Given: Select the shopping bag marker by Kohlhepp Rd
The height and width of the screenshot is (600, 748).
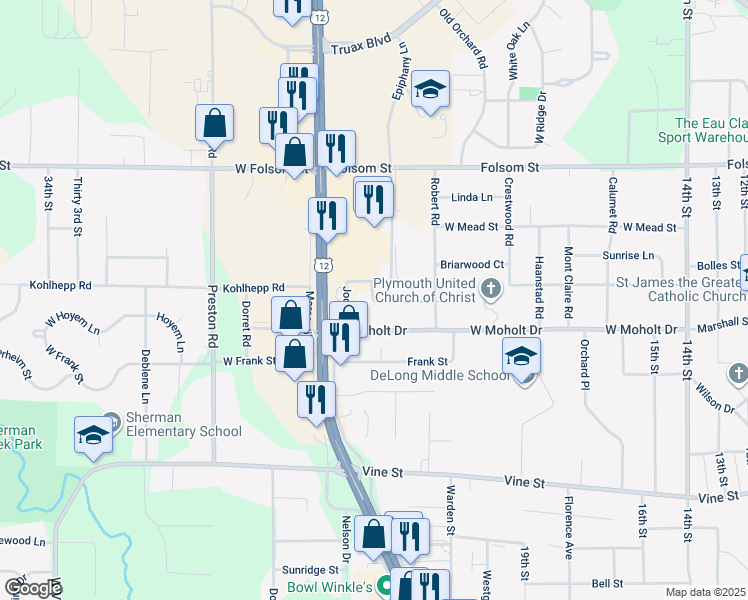Looking at the screenshot, I should pyautogui.click(x=291, y=316).
